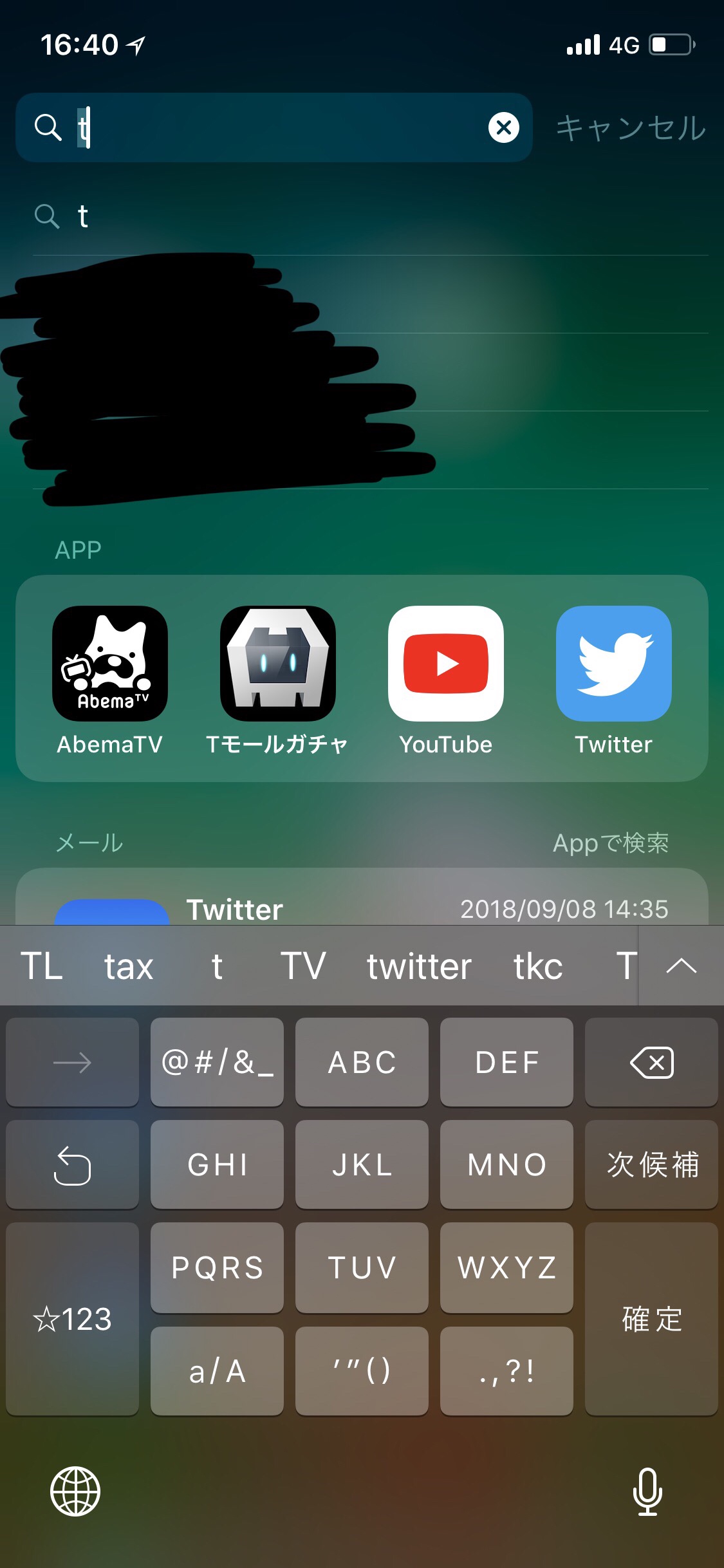The image size is (724, 1568).
Task: Start dictation with the microphone icon
Action: pyautogui.click(x=647, y=1491)
